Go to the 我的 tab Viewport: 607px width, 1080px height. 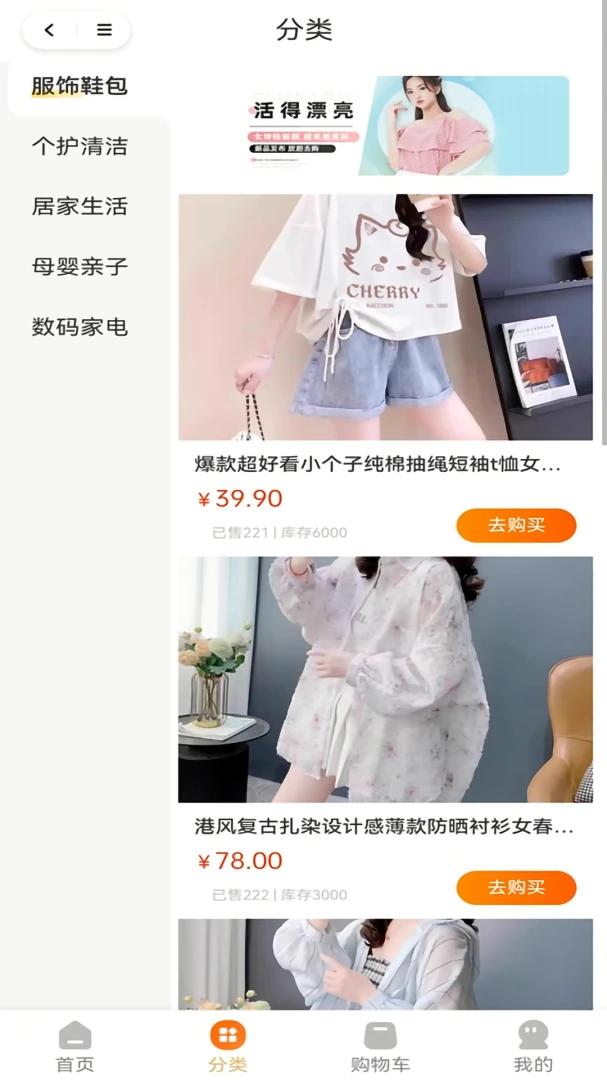533,1046
